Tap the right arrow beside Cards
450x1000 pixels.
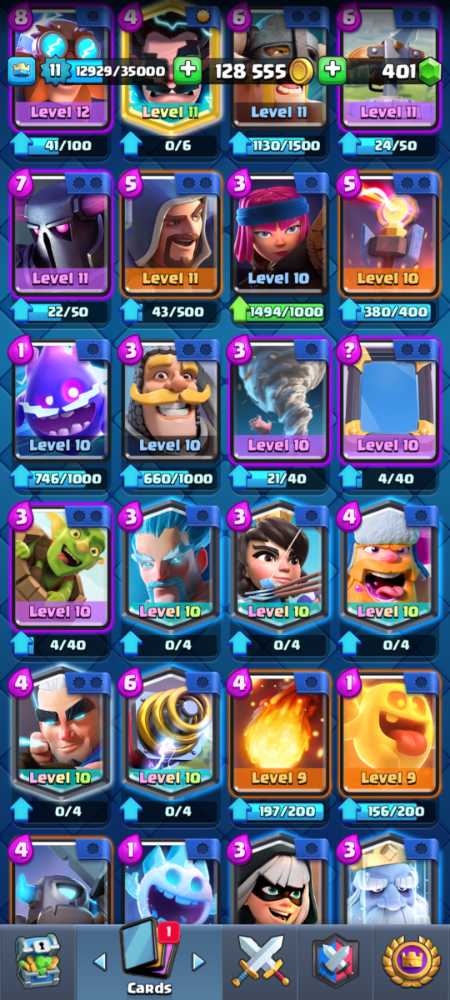pyautogui.click(x=199, y=961)
